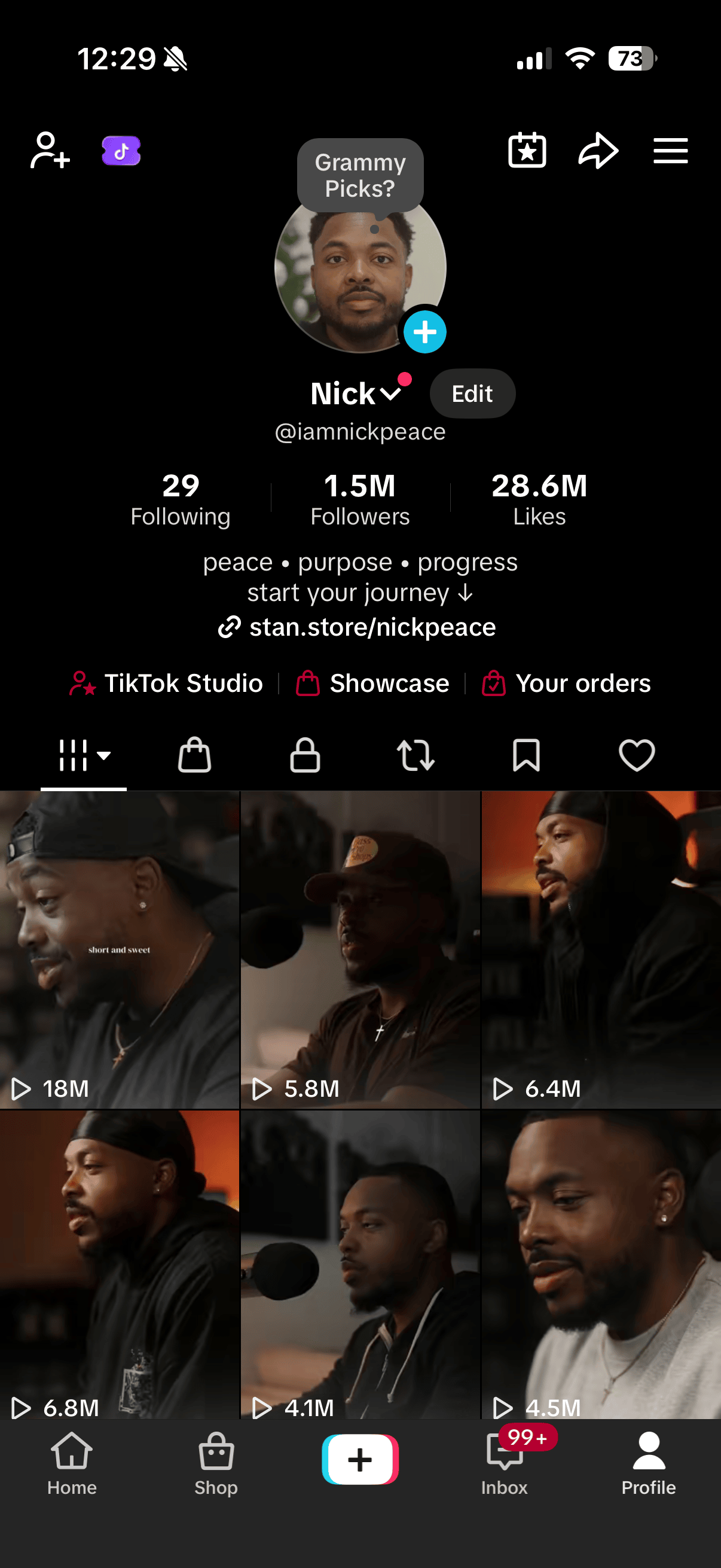Screen dimensions: 721x1568
Task: Switch to the liked videos heart tab
Action: [637, 755]
